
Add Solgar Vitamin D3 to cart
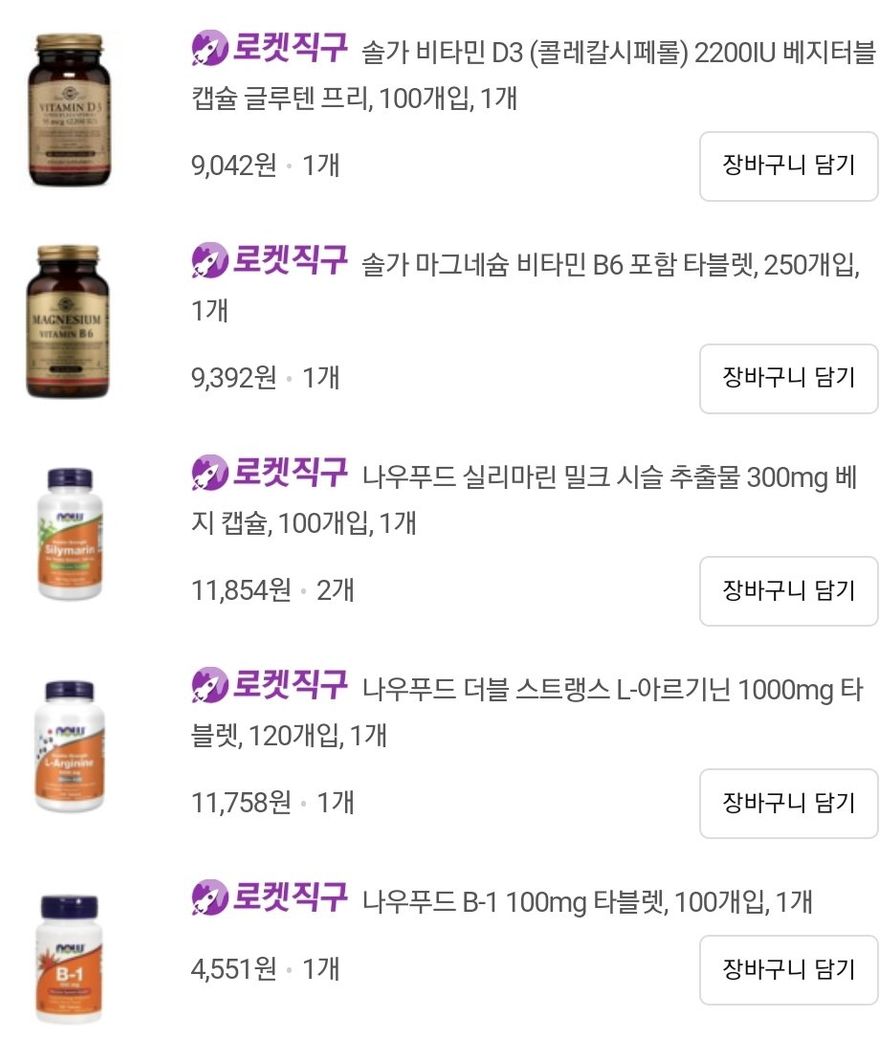(788, 166)
